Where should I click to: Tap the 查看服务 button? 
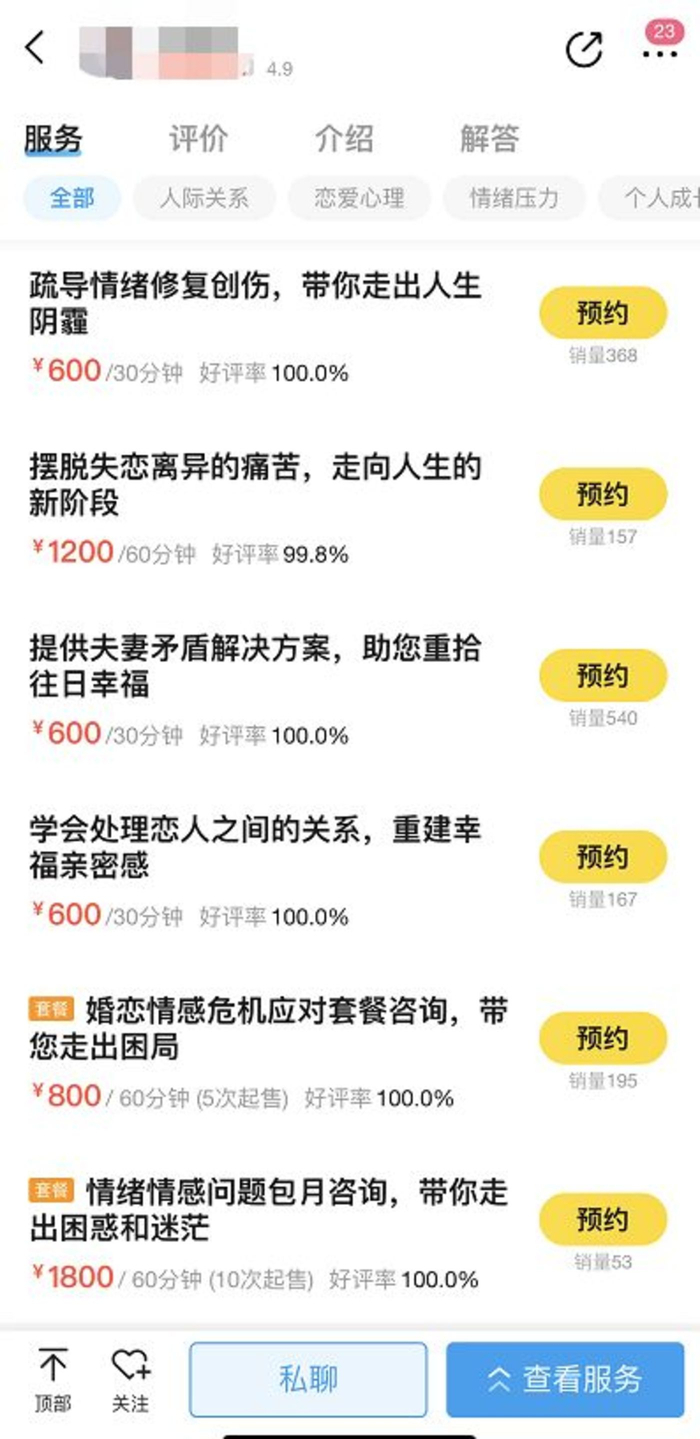tap(565, 1379)
